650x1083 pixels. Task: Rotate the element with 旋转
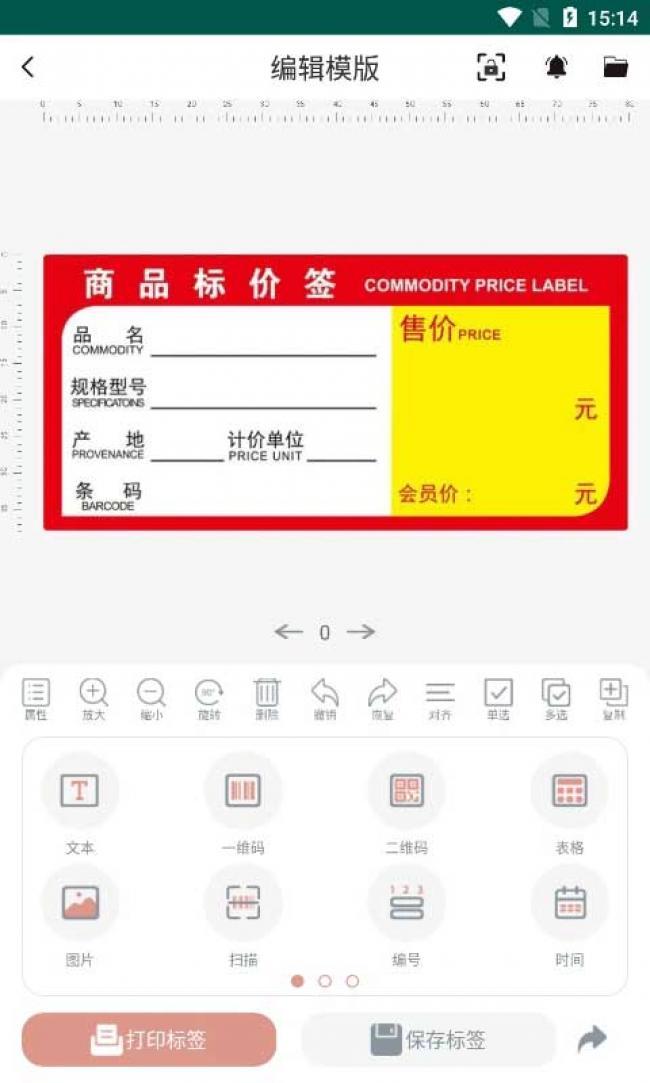tap(209, 698)
